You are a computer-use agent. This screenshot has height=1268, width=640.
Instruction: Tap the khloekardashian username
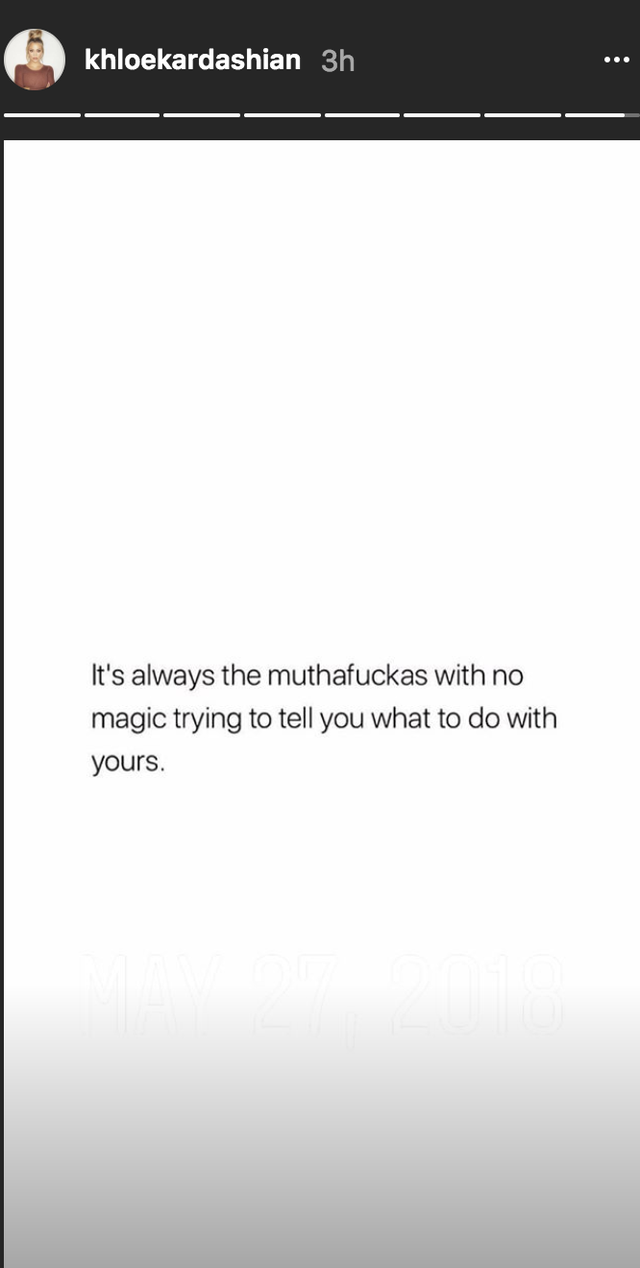click(193, 60)
